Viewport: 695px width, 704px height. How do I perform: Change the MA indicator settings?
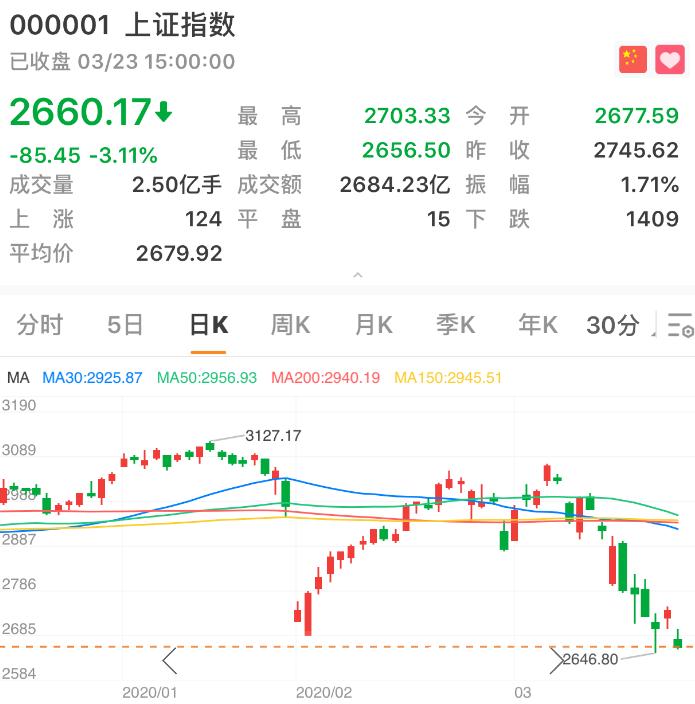pyautogui.click(x=18, y=378)
